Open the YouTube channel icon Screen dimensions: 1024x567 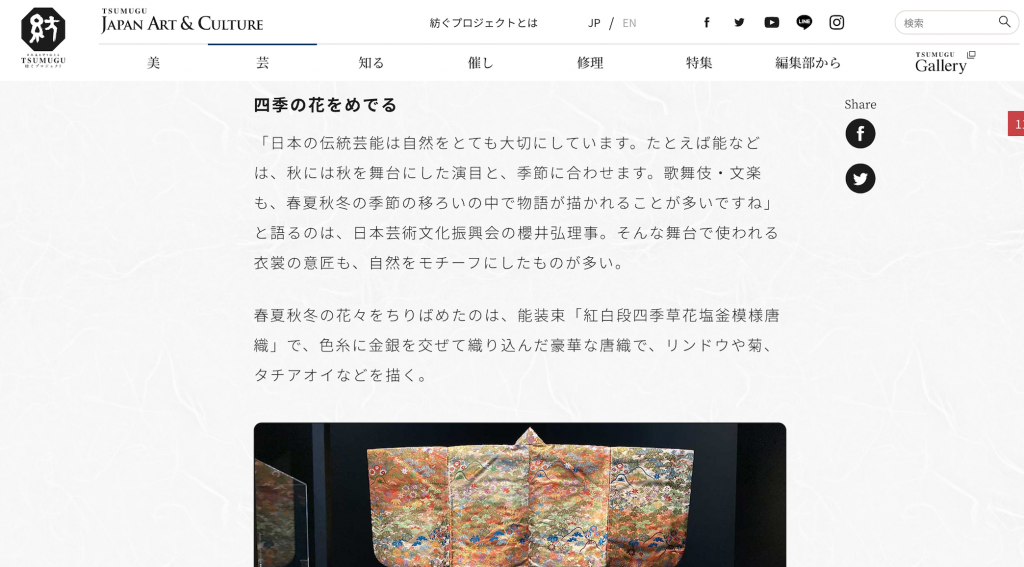tap(771, 23)
